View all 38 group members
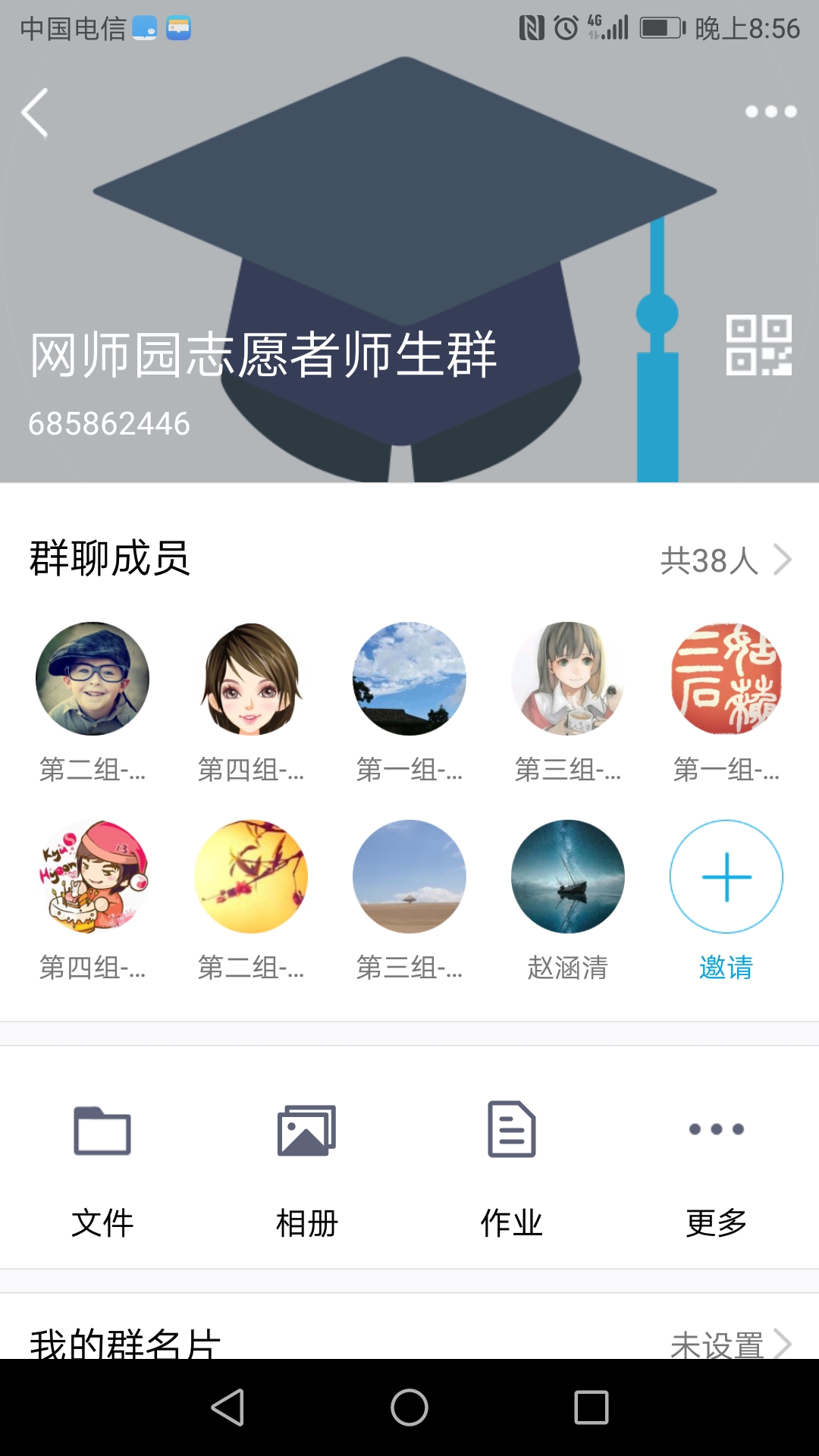 pyautogui.click(x=724, y=560)
